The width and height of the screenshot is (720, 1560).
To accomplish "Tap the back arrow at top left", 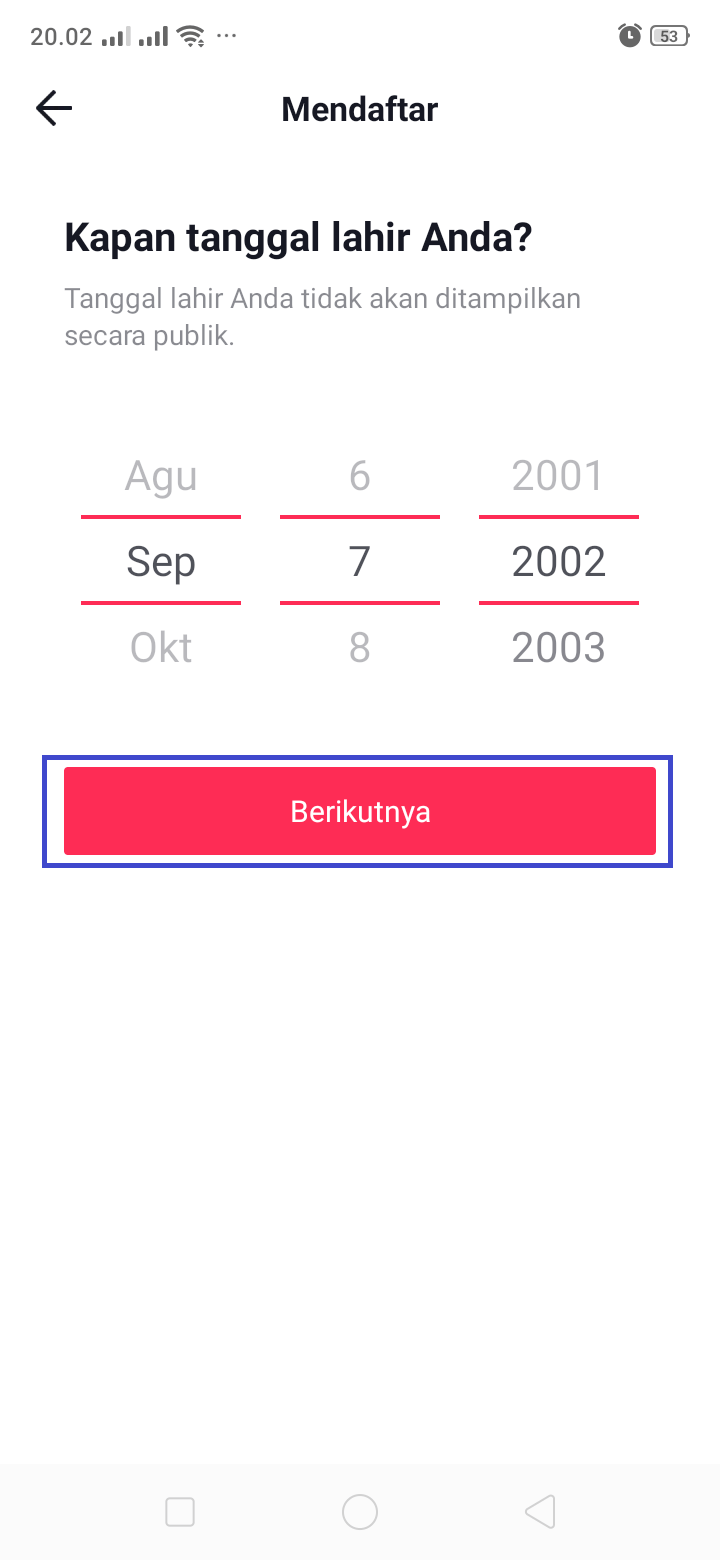I will point(53,108).
